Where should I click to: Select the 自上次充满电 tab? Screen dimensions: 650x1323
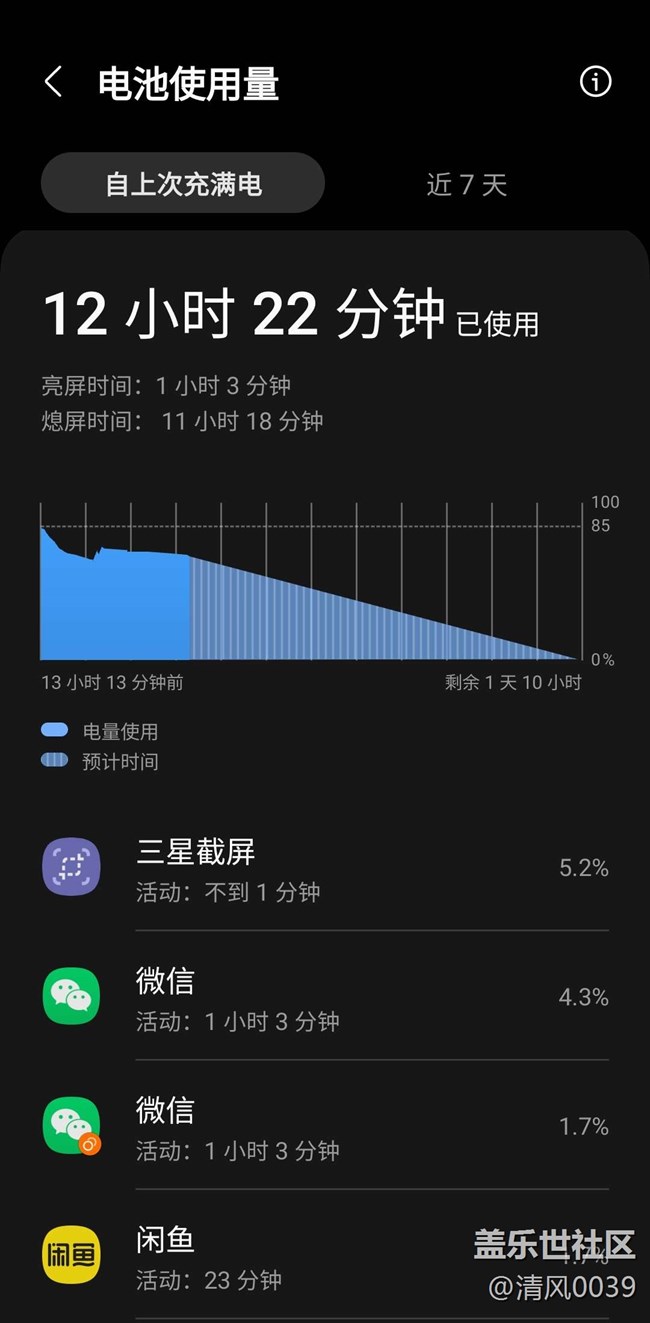click(x=183, y=184)
